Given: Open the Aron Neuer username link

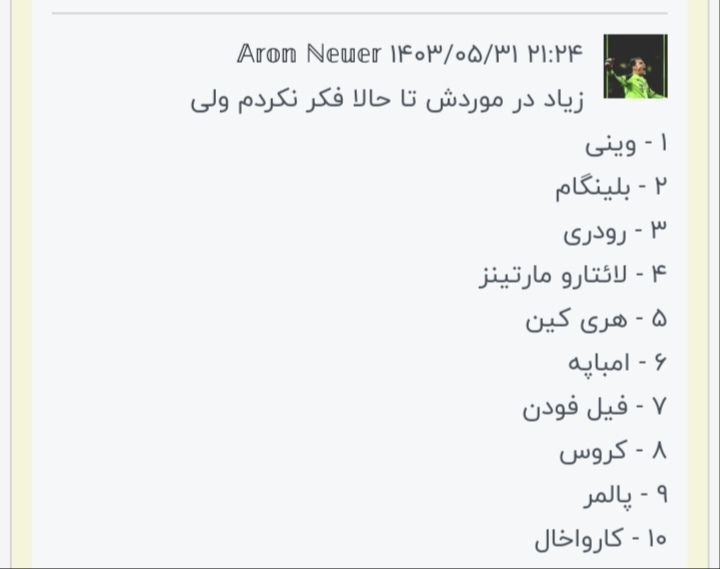Looking at the screenshot, I should point(308,54).
